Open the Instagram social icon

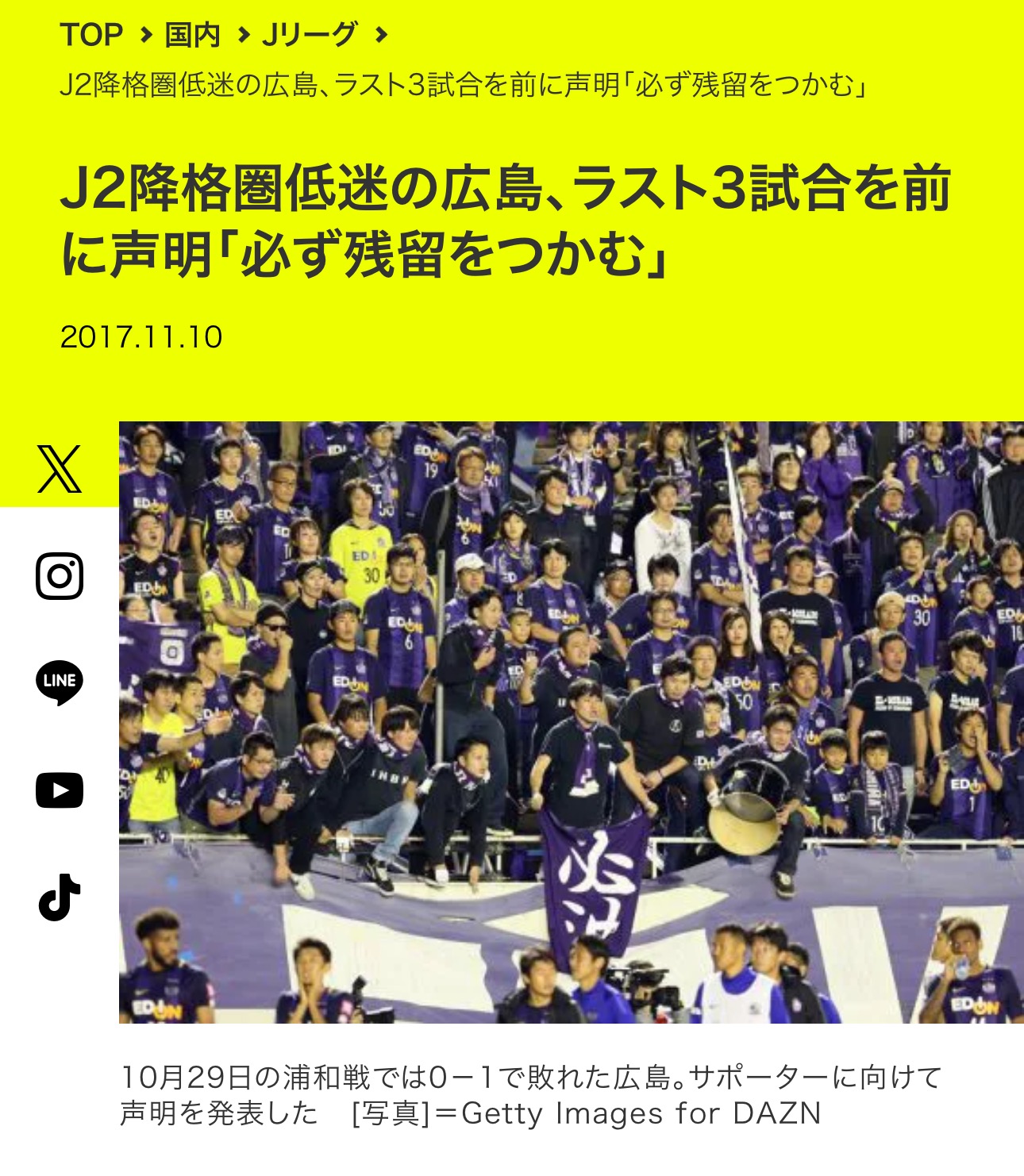point(60,576)
